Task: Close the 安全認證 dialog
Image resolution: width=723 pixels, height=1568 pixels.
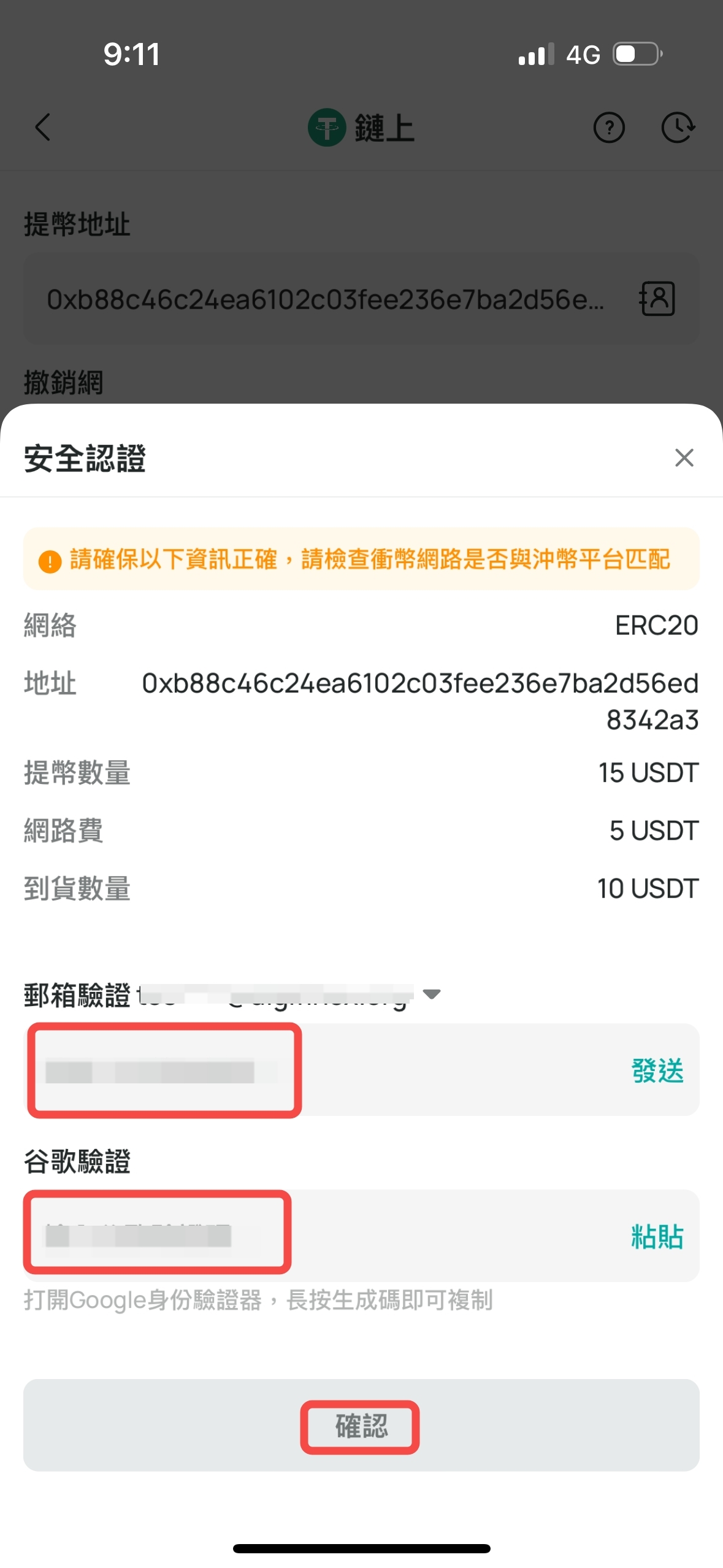Action: [684, 458]
